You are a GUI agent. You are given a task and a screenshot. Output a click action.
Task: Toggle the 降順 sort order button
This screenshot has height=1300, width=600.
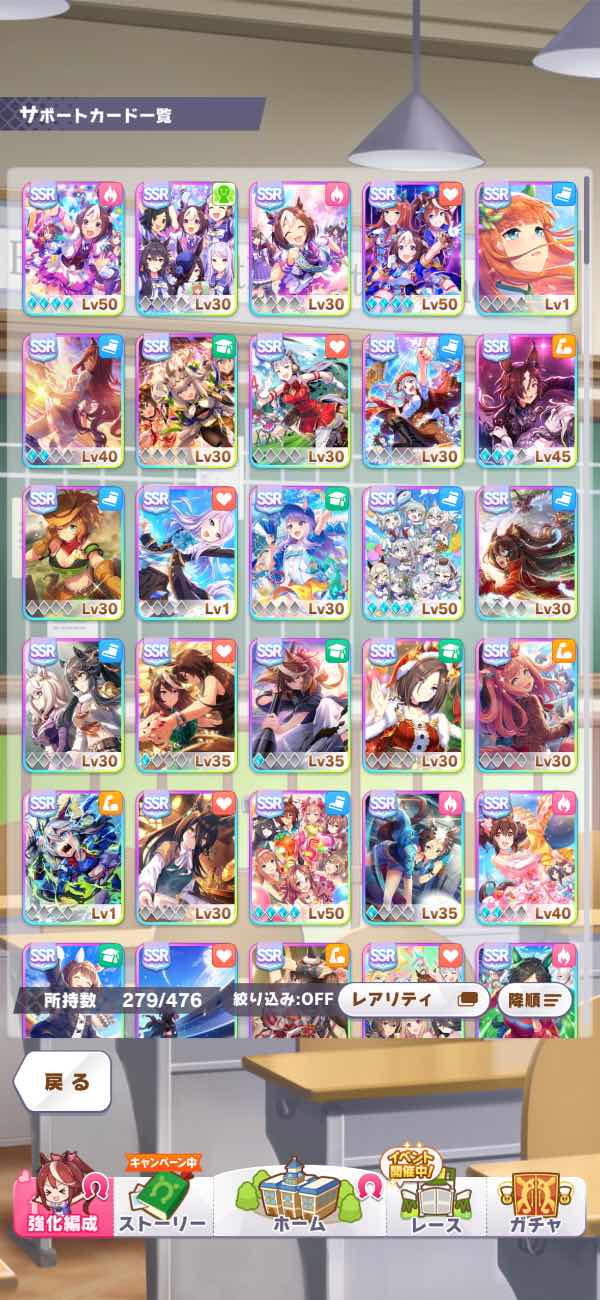click(534, 998)
